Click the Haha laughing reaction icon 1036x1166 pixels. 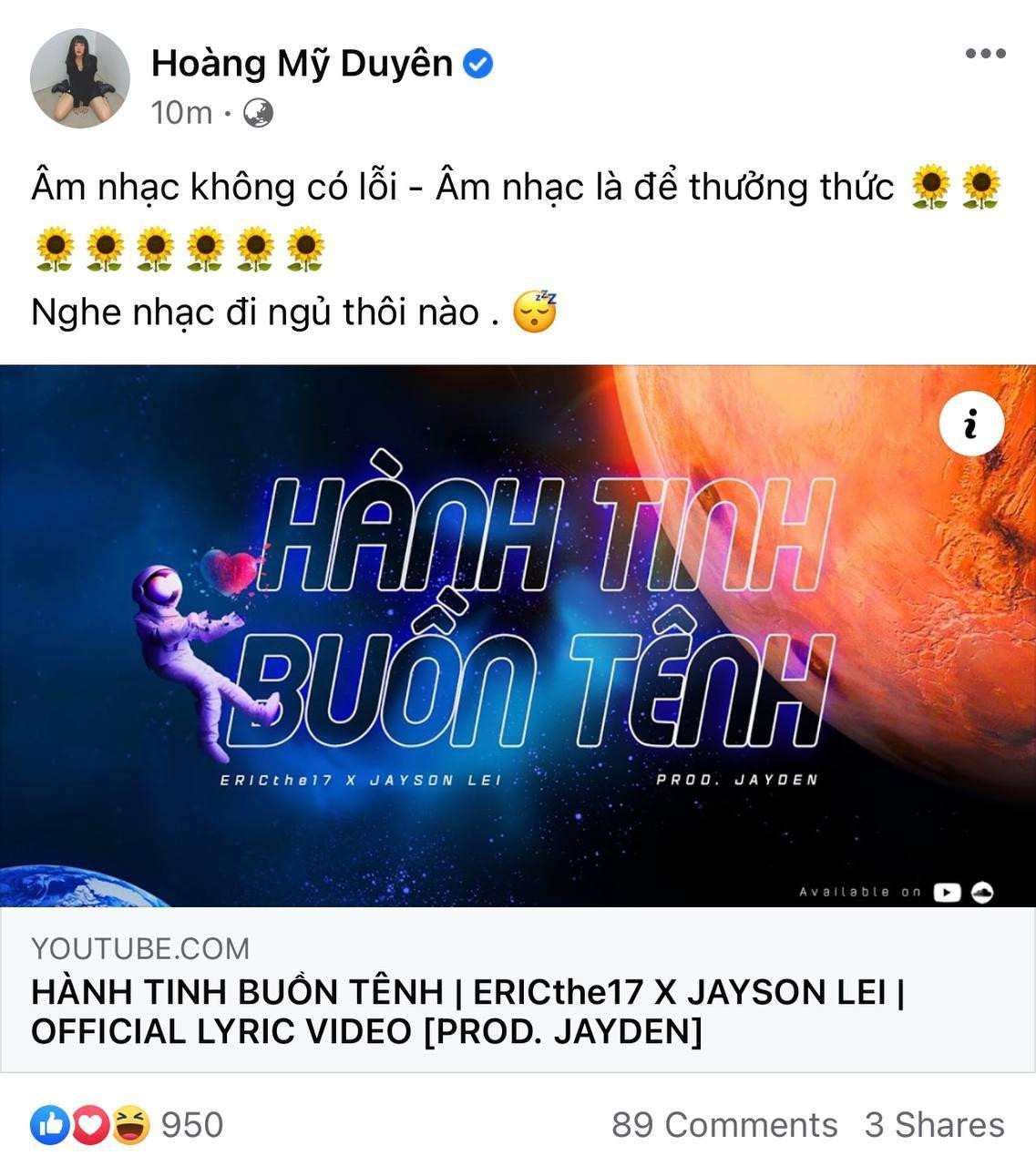coord(128,1125)
